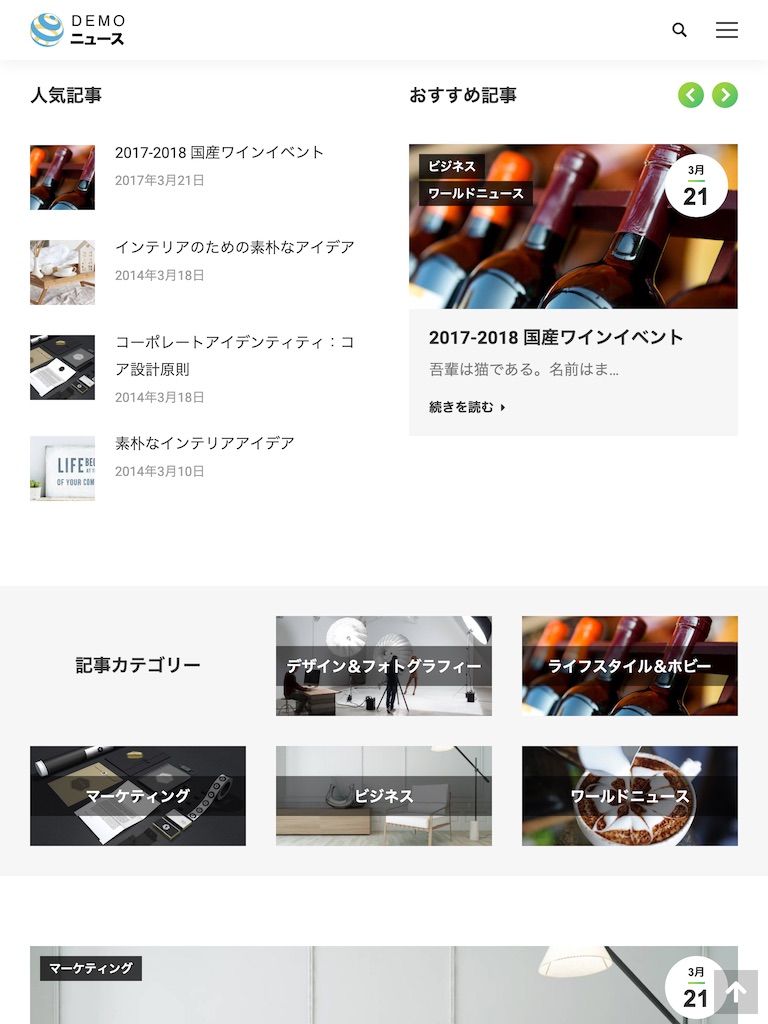Open the 2017-2018 国産ワインイベント article link
768x1024 pixels.
point(220,152)
